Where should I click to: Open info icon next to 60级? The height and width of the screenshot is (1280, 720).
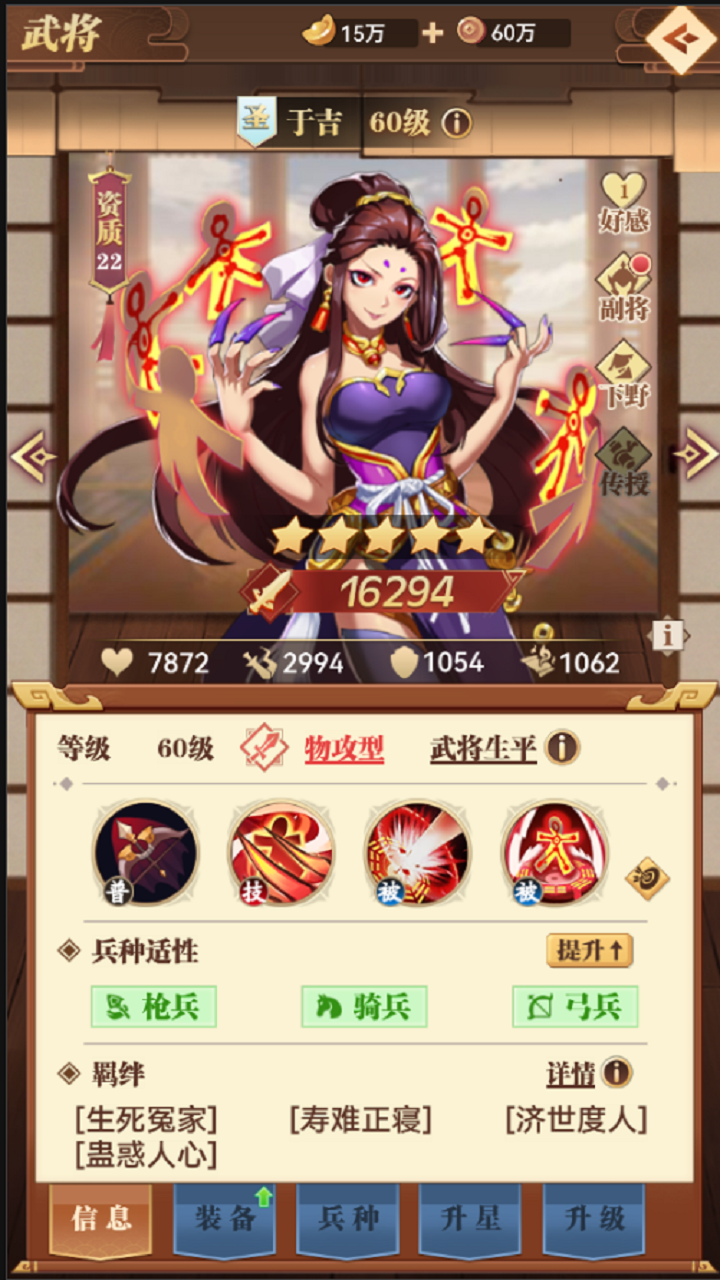click(x=456, y=123)
